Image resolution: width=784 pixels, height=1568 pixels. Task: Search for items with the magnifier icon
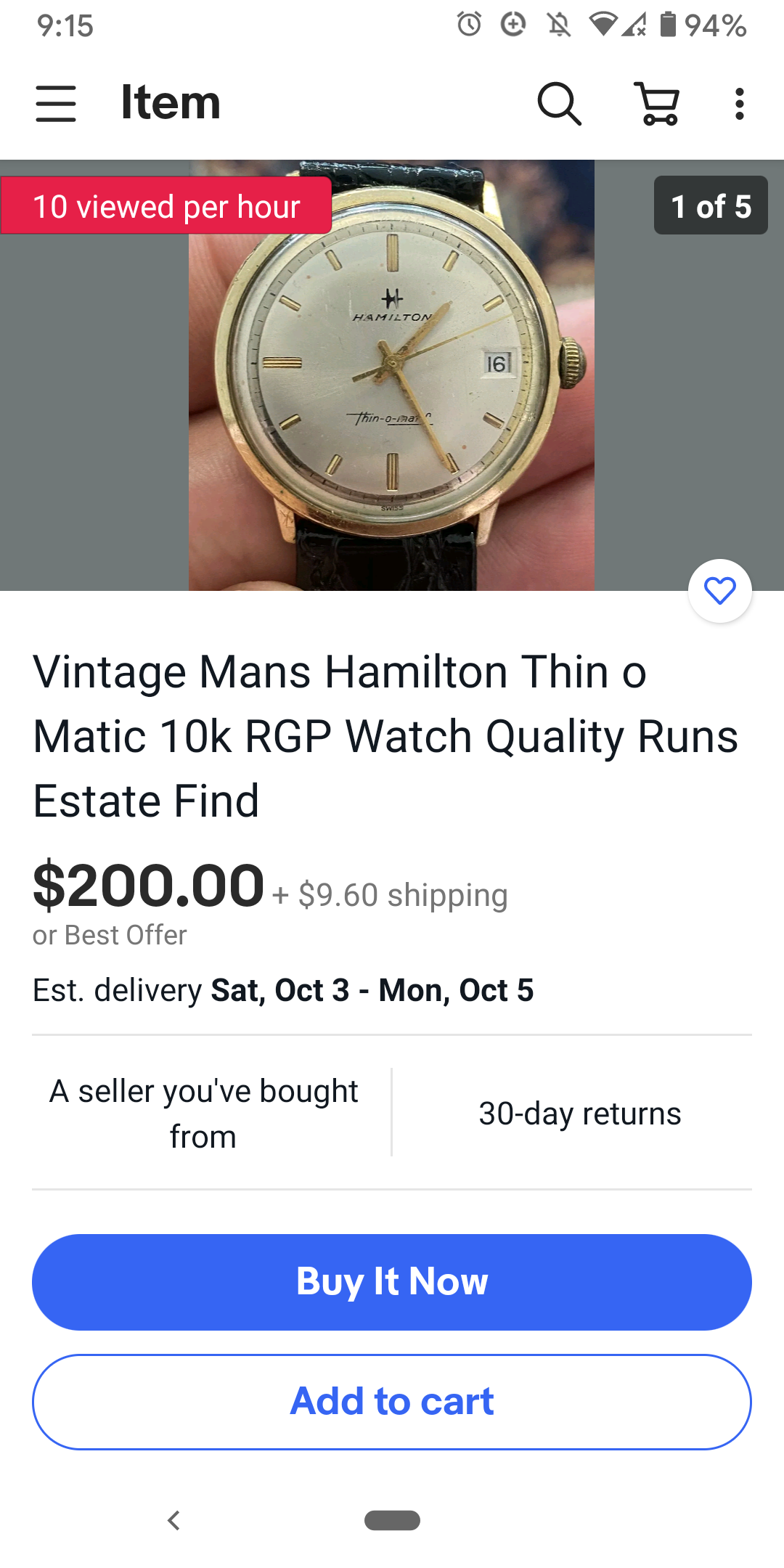click(558, 104)
